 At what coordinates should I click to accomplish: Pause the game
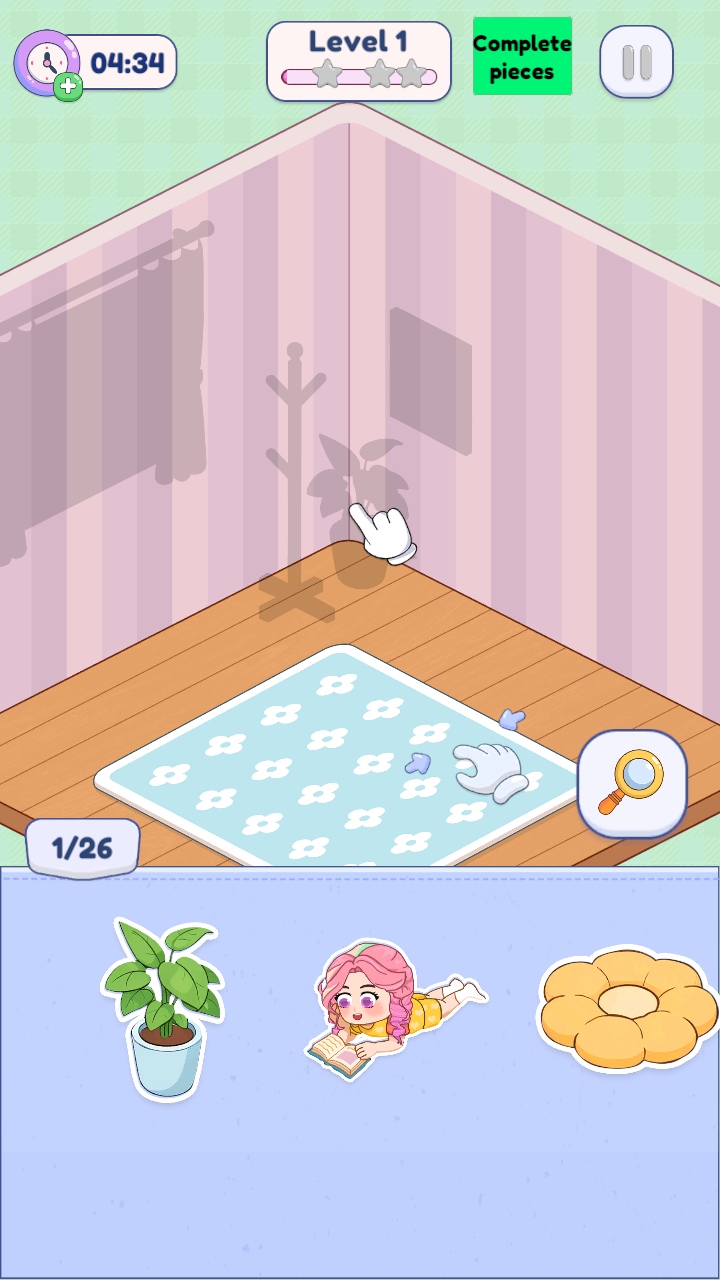(636, 62)
